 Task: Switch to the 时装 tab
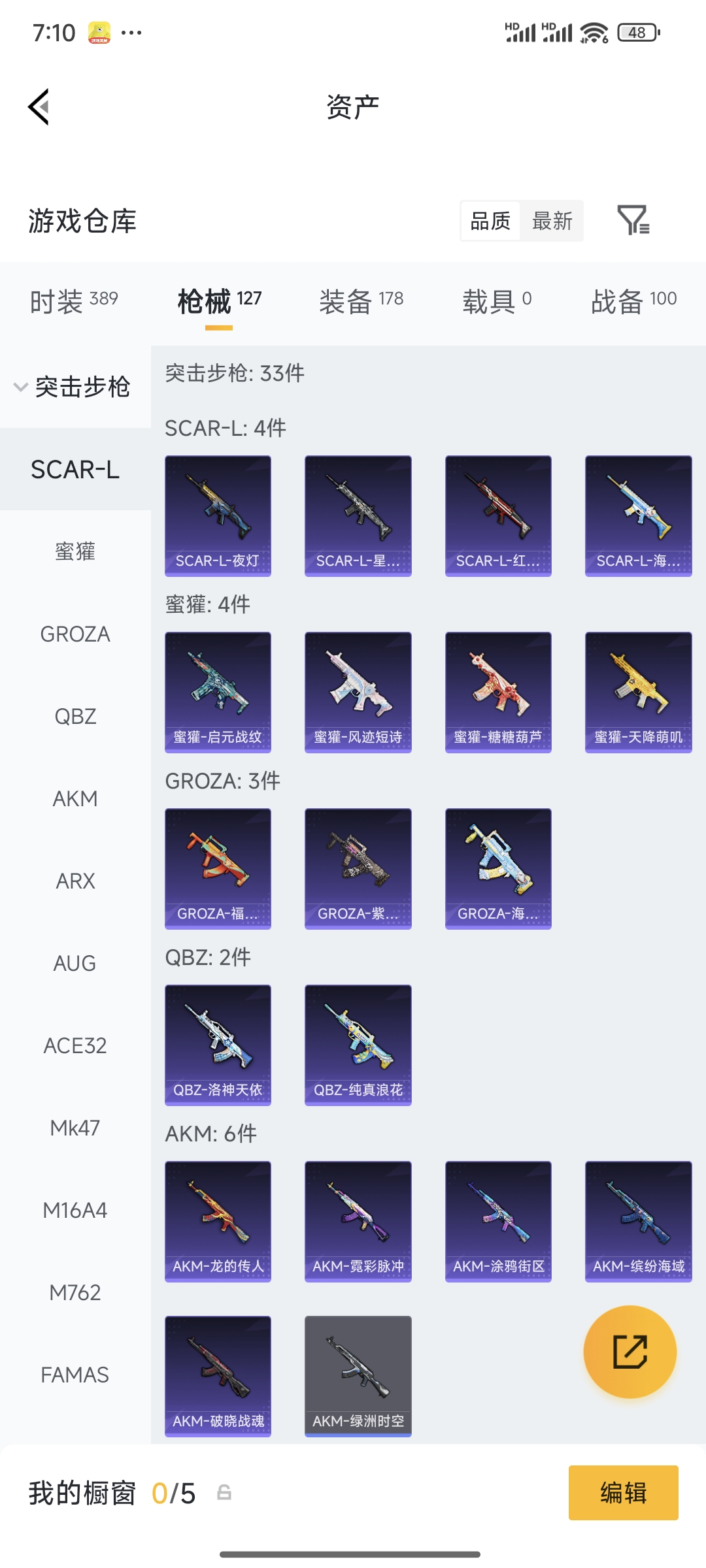(74, 301)
